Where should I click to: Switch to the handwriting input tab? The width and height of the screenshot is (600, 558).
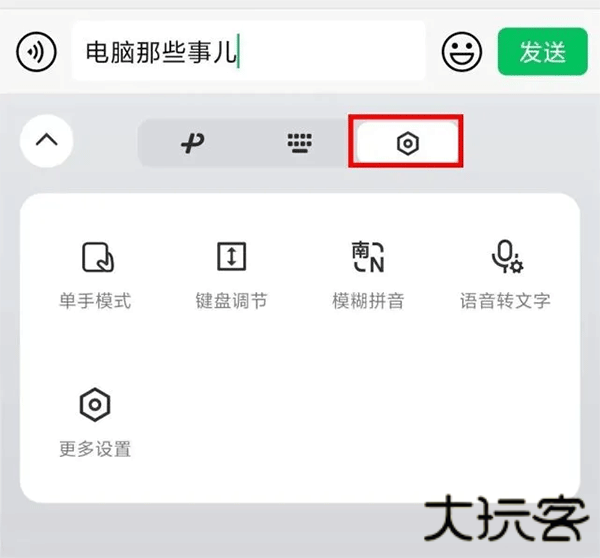pyautogui.click(x=192, y=143)
